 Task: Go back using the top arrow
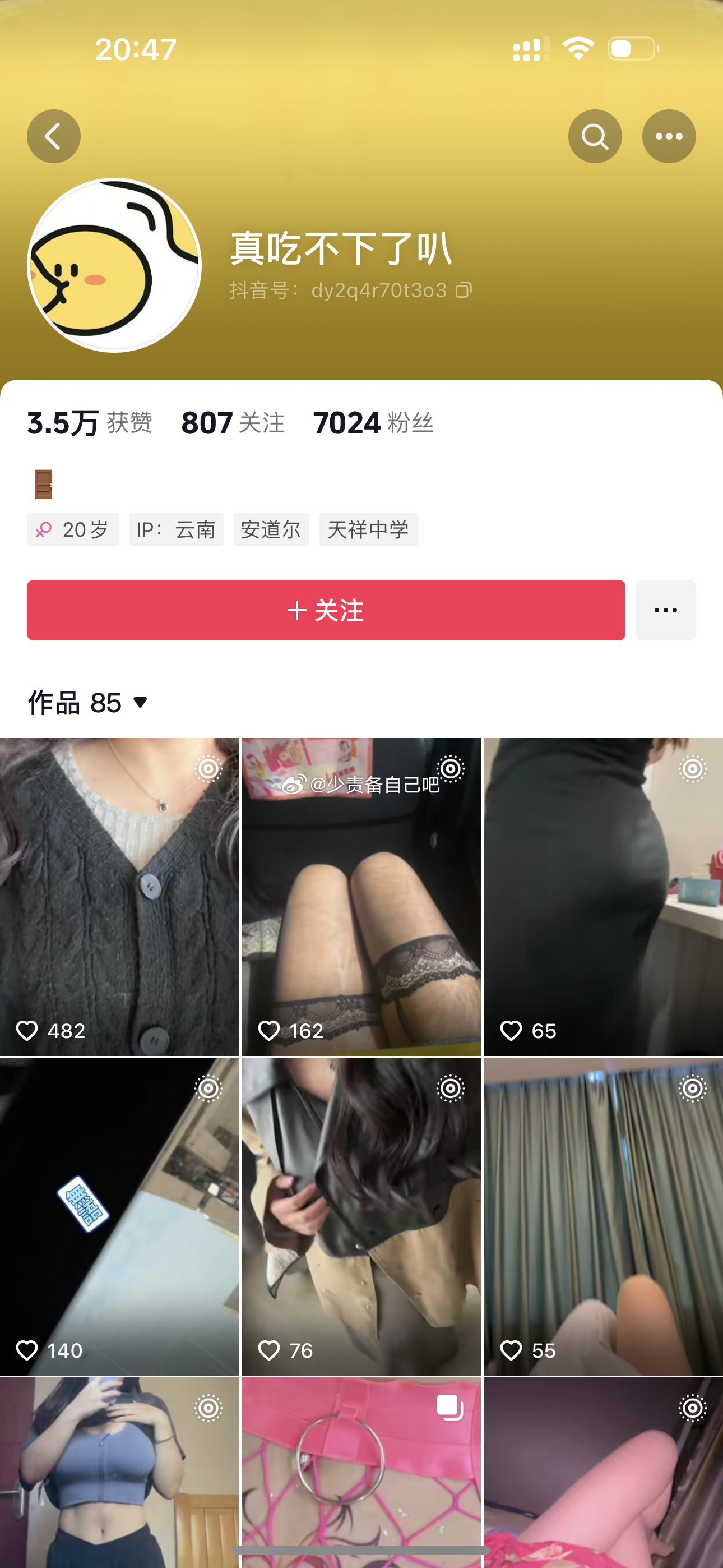[x=54, y=136]
